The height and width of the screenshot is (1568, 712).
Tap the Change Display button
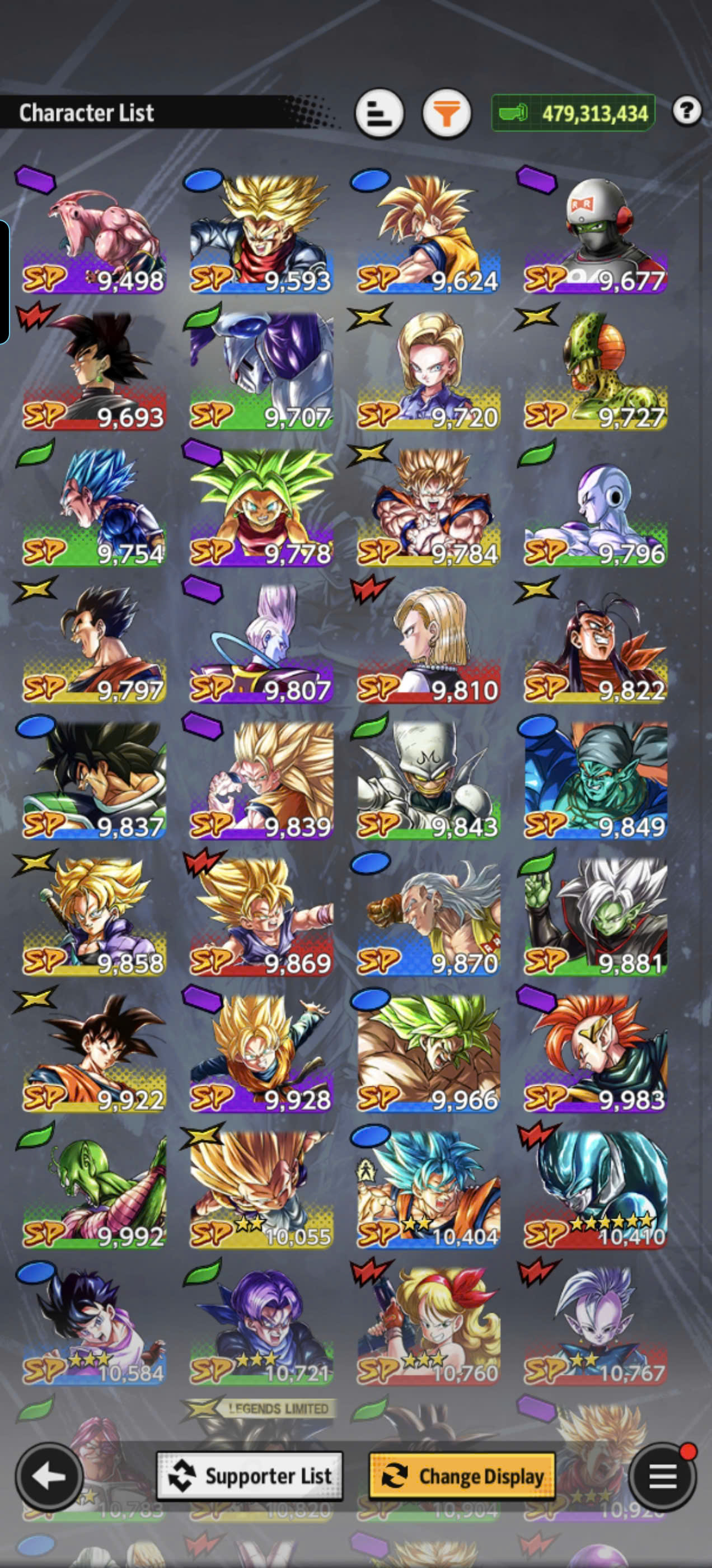(462, 1476)
